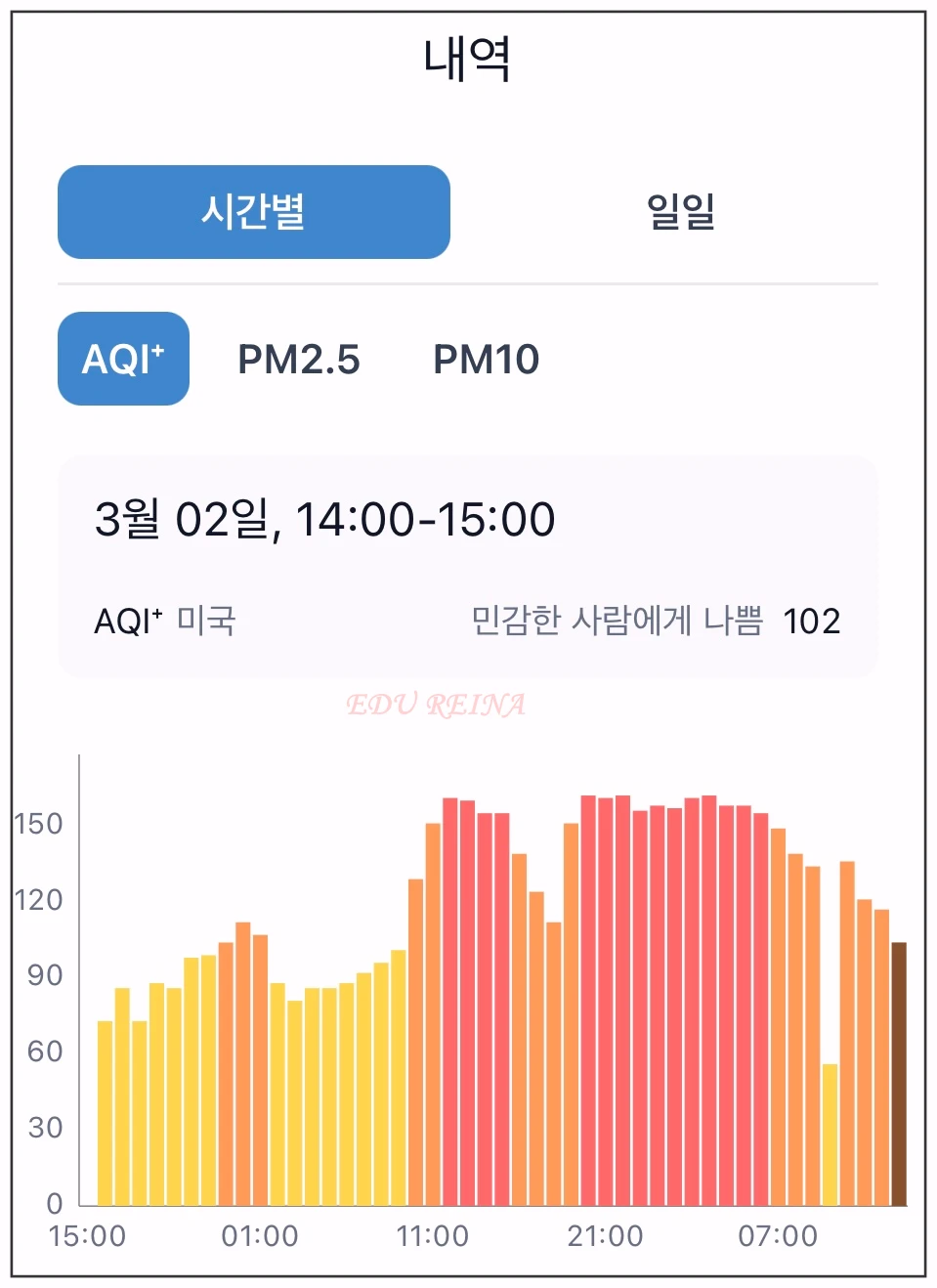This screenshot has height=1288, width=937.
Task: Click the 102 AQI value reading
Action: click(x=812, y=617)
